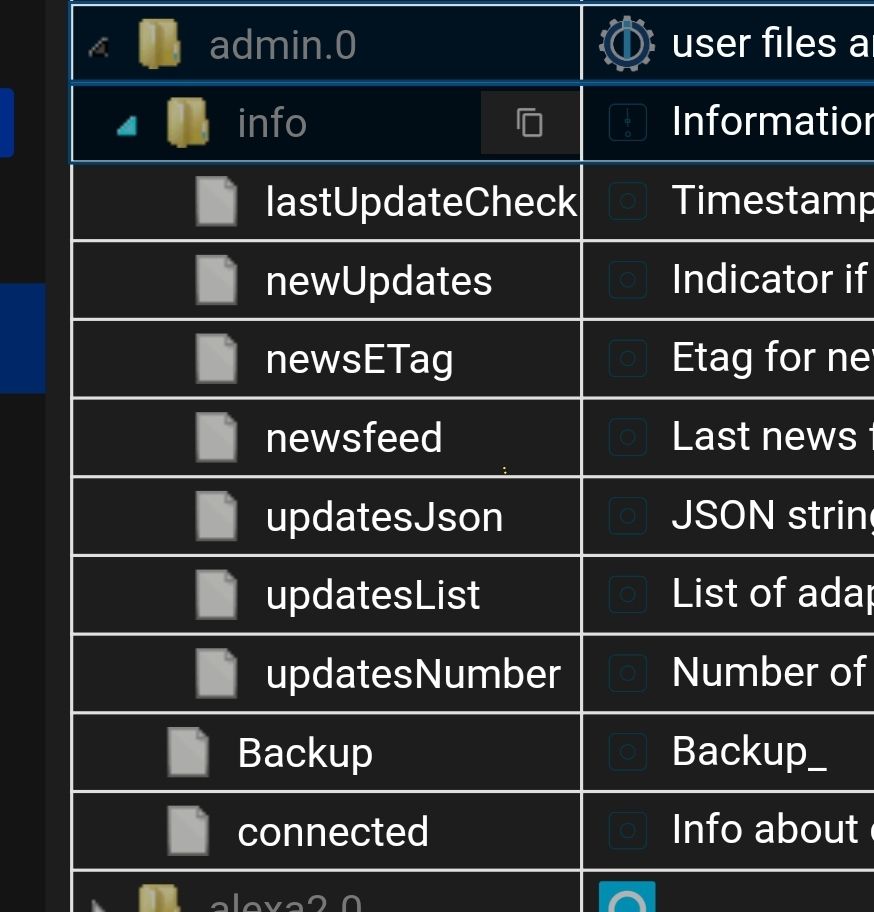Select the updatesNumber state
Viewport: 874px width, 912px height.
tap(412, 674)
